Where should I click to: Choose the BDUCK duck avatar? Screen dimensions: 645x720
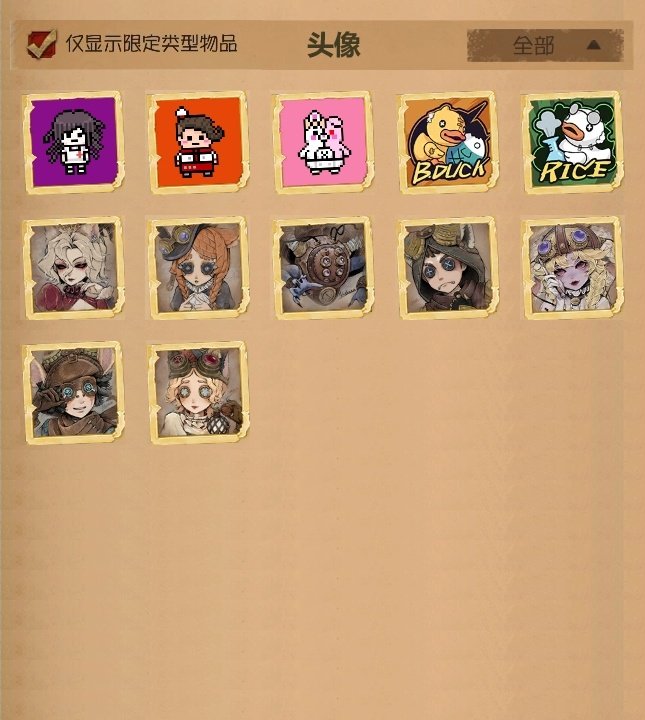tap(448, 142)
